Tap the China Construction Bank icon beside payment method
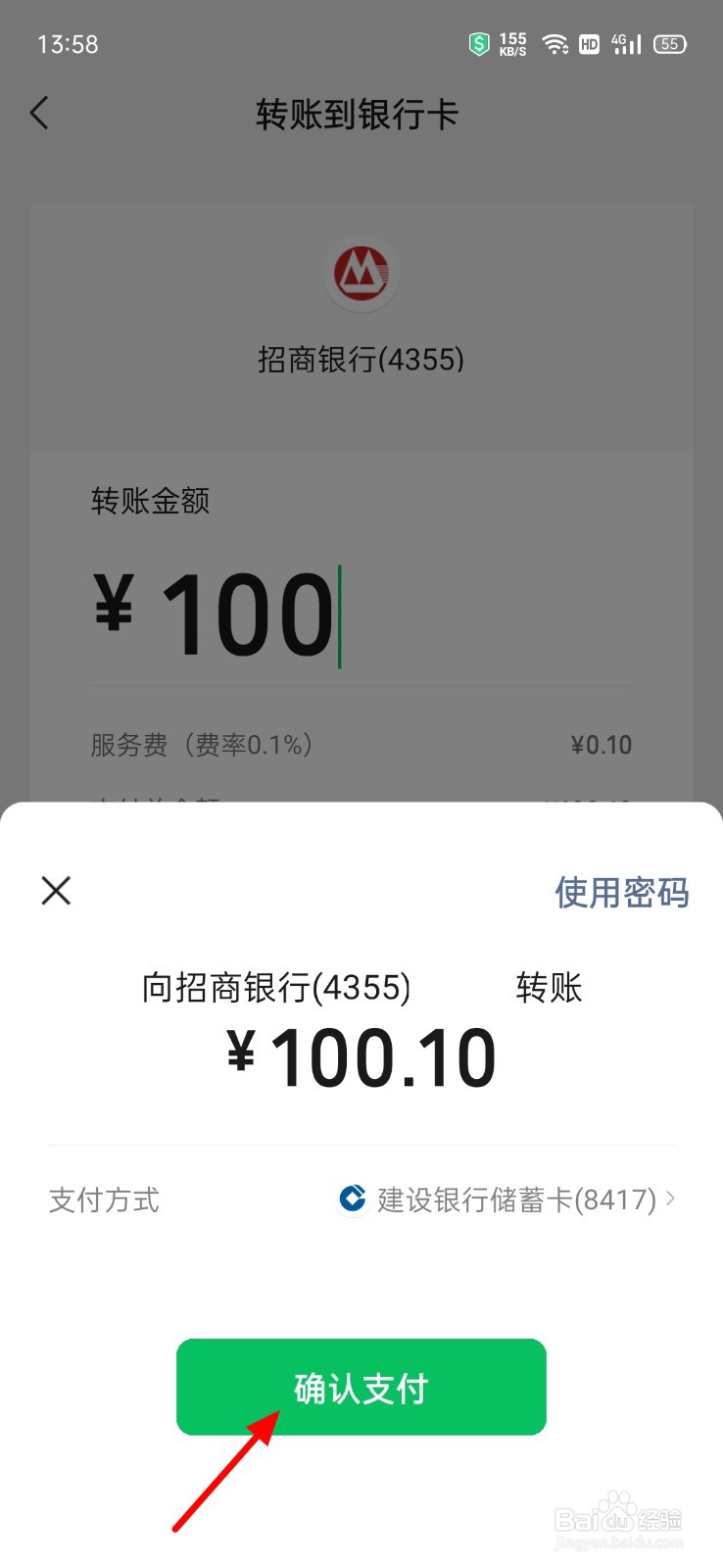Screen dimensions: 723x1568 352,1200
